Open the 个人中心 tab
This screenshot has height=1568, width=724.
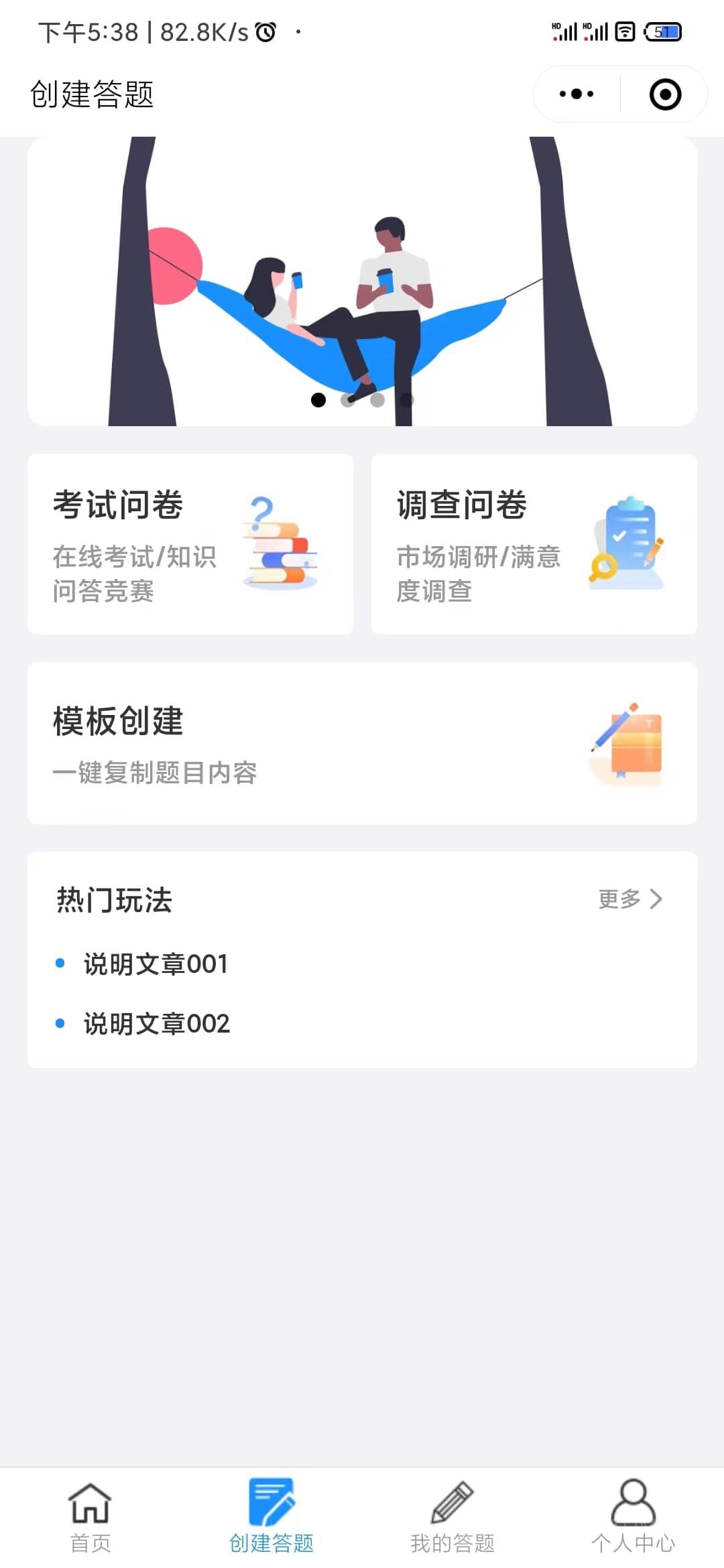633,1517
